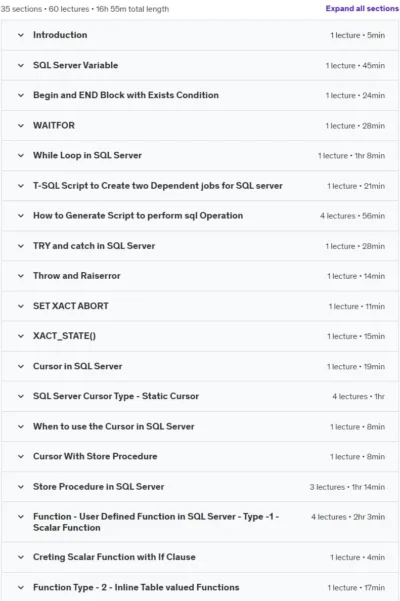
Task: Expand the Introduction section
Action: point(200,35)
